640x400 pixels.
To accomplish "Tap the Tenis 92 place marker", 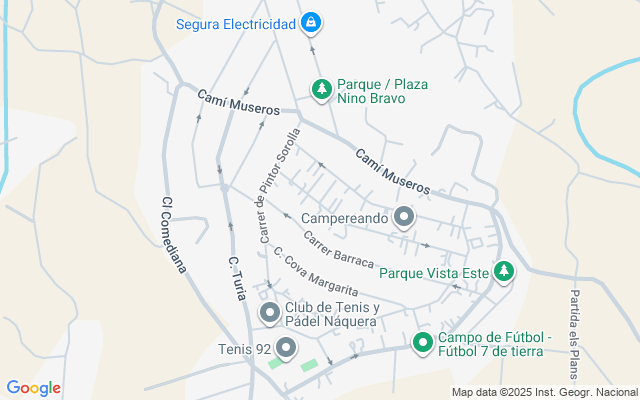I will [x=286, y=349].
